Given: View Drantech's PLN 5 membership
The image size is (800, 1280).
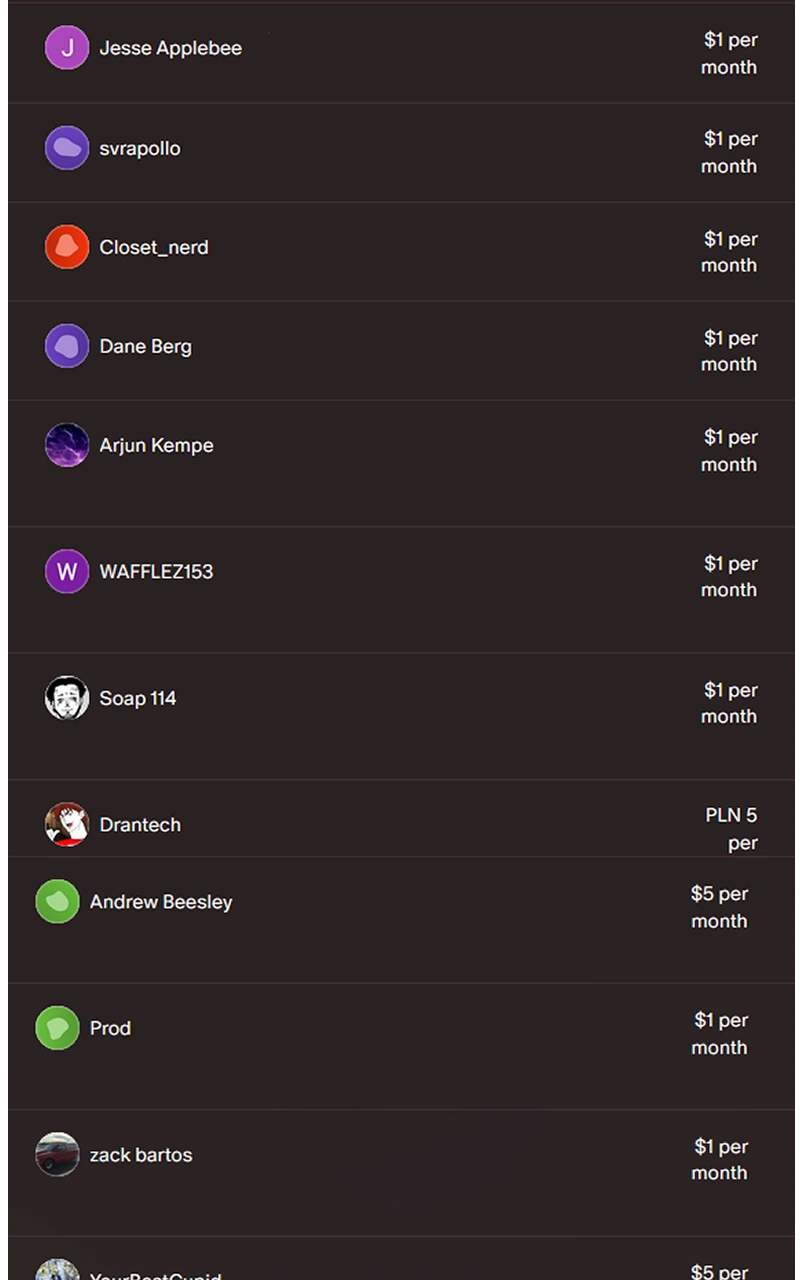Looking at the screenshot, I should (x=401, y=818).
